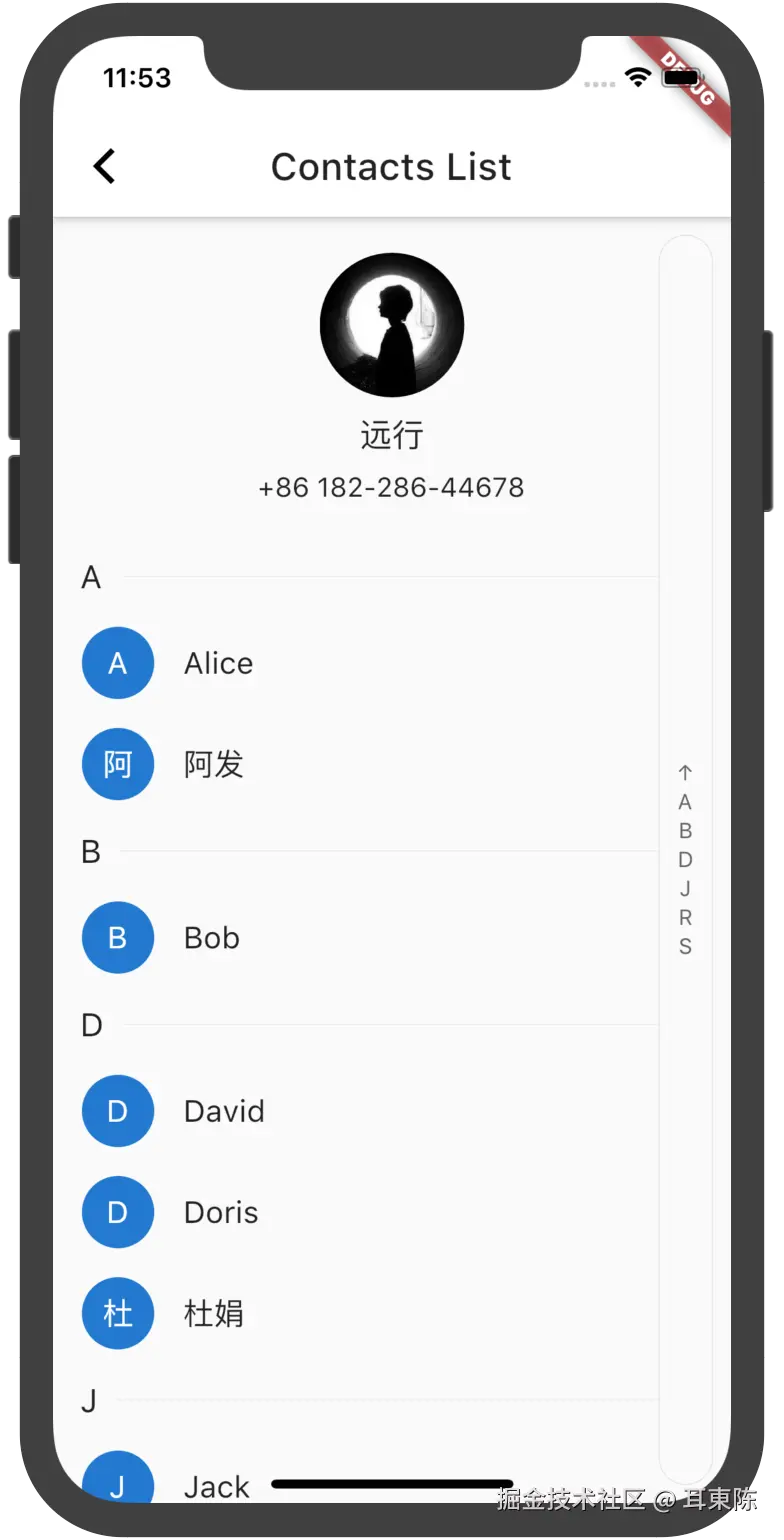Jump to letter A in index bar

685,802
